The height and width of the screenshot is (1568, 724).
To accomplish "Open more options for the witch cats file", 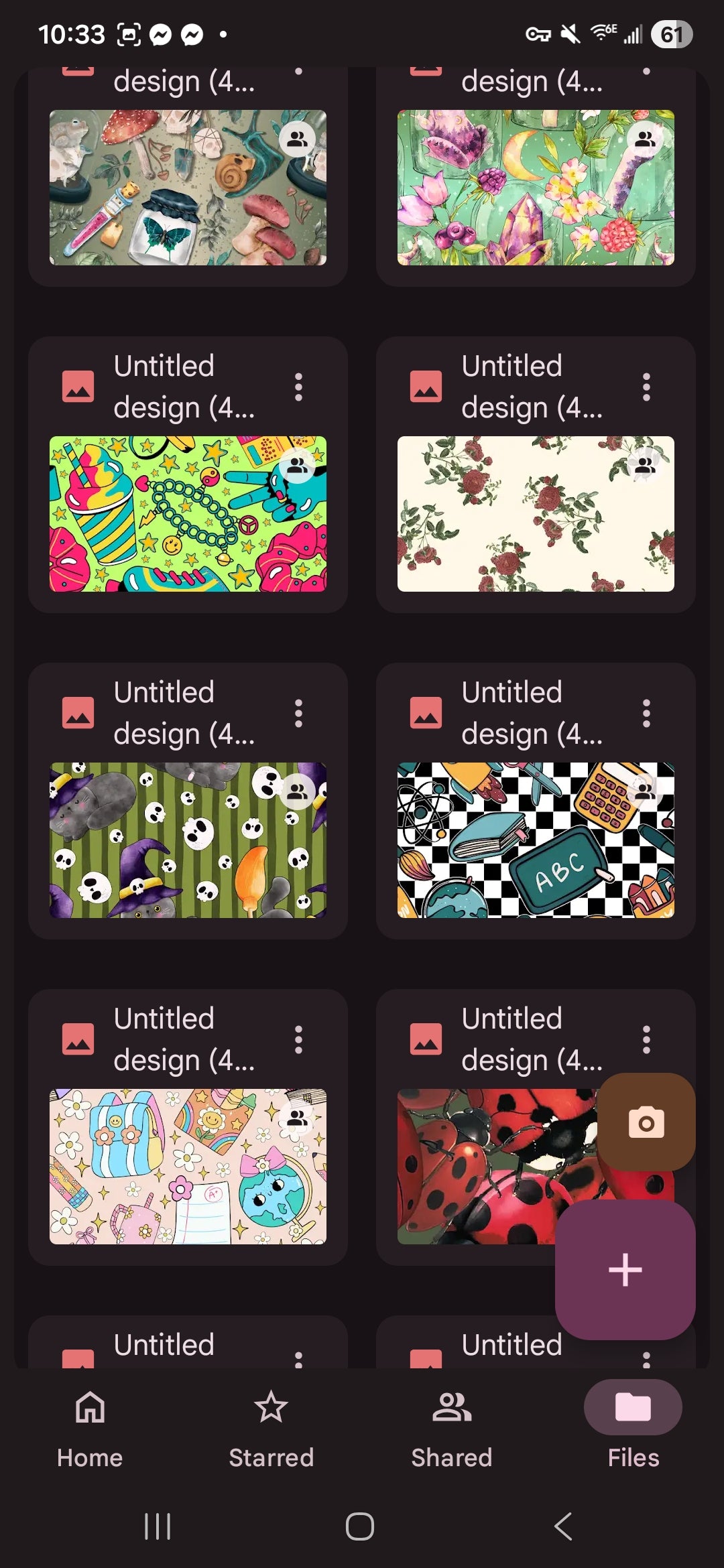I will click(x=298, y=714).
